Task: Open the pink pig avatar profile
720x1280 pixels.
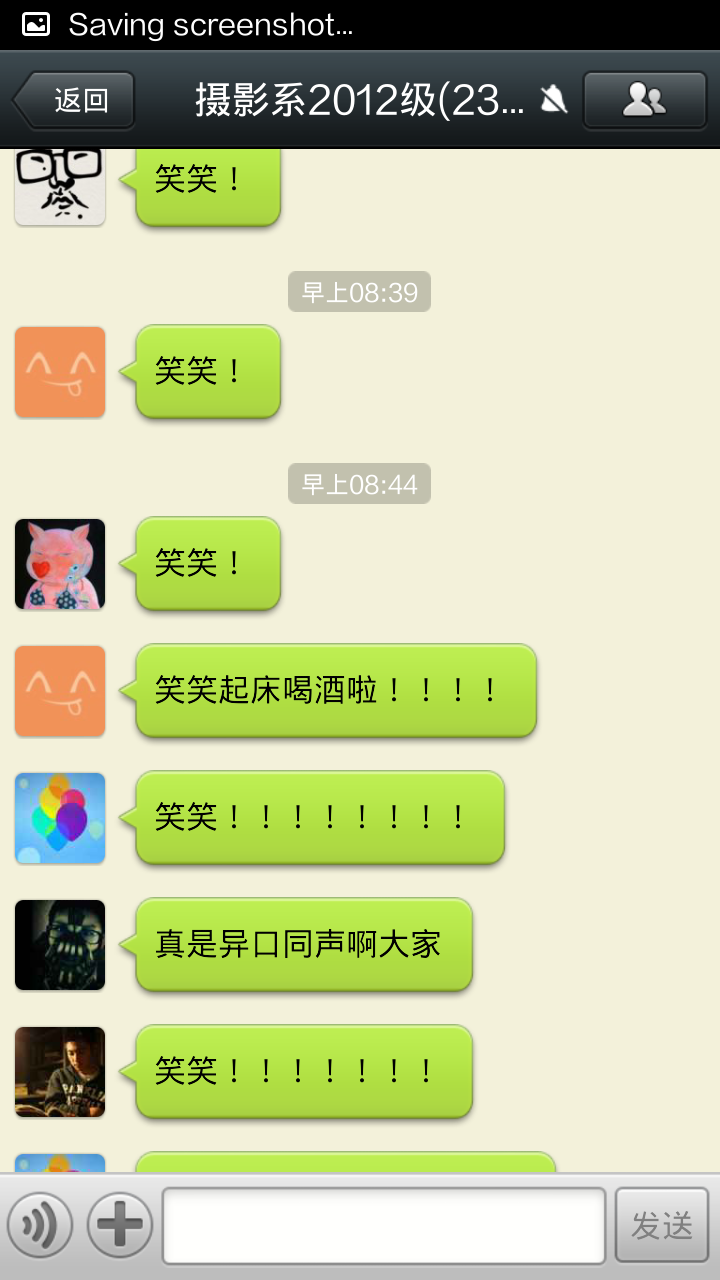Action: coord(60,564)
